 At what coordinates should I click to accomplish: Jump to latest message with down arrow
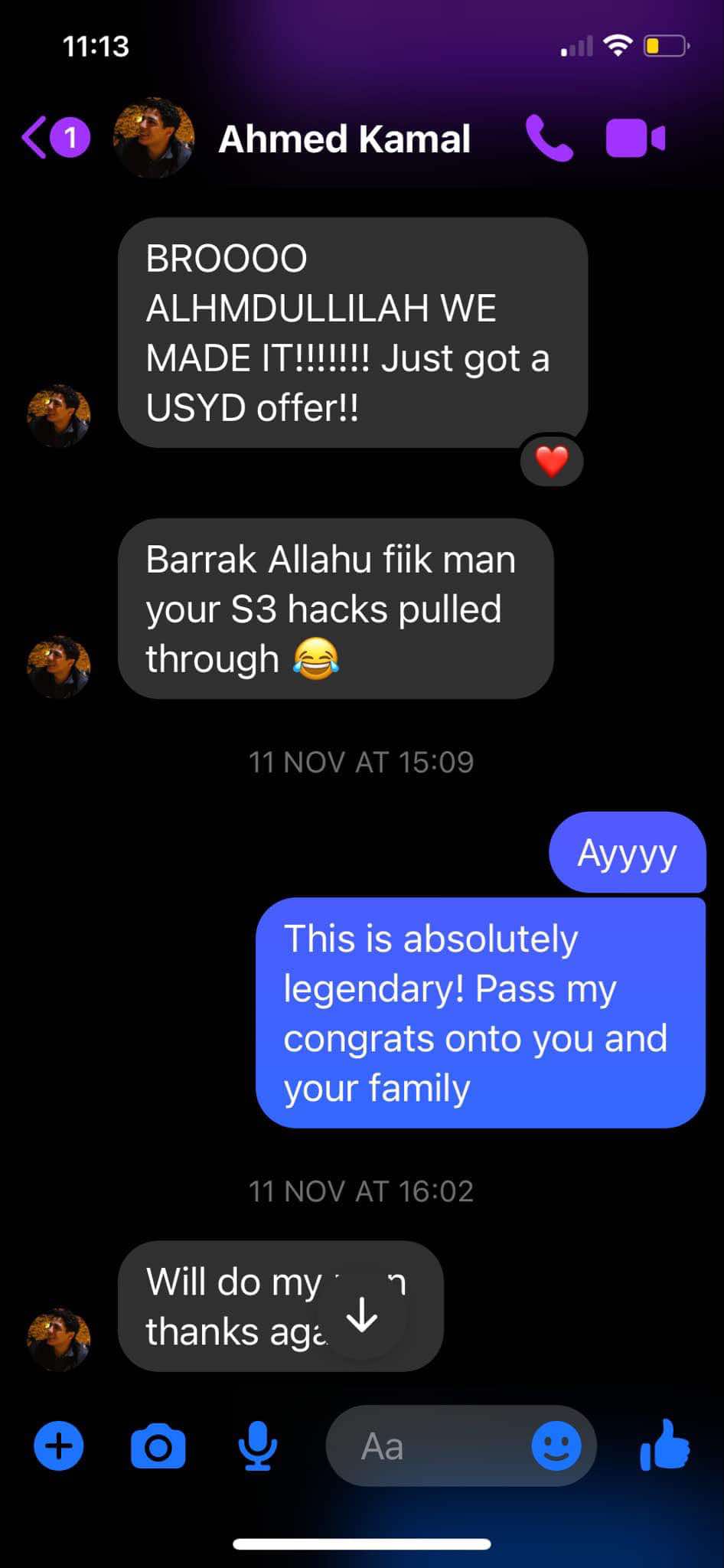pos(361,1316)
